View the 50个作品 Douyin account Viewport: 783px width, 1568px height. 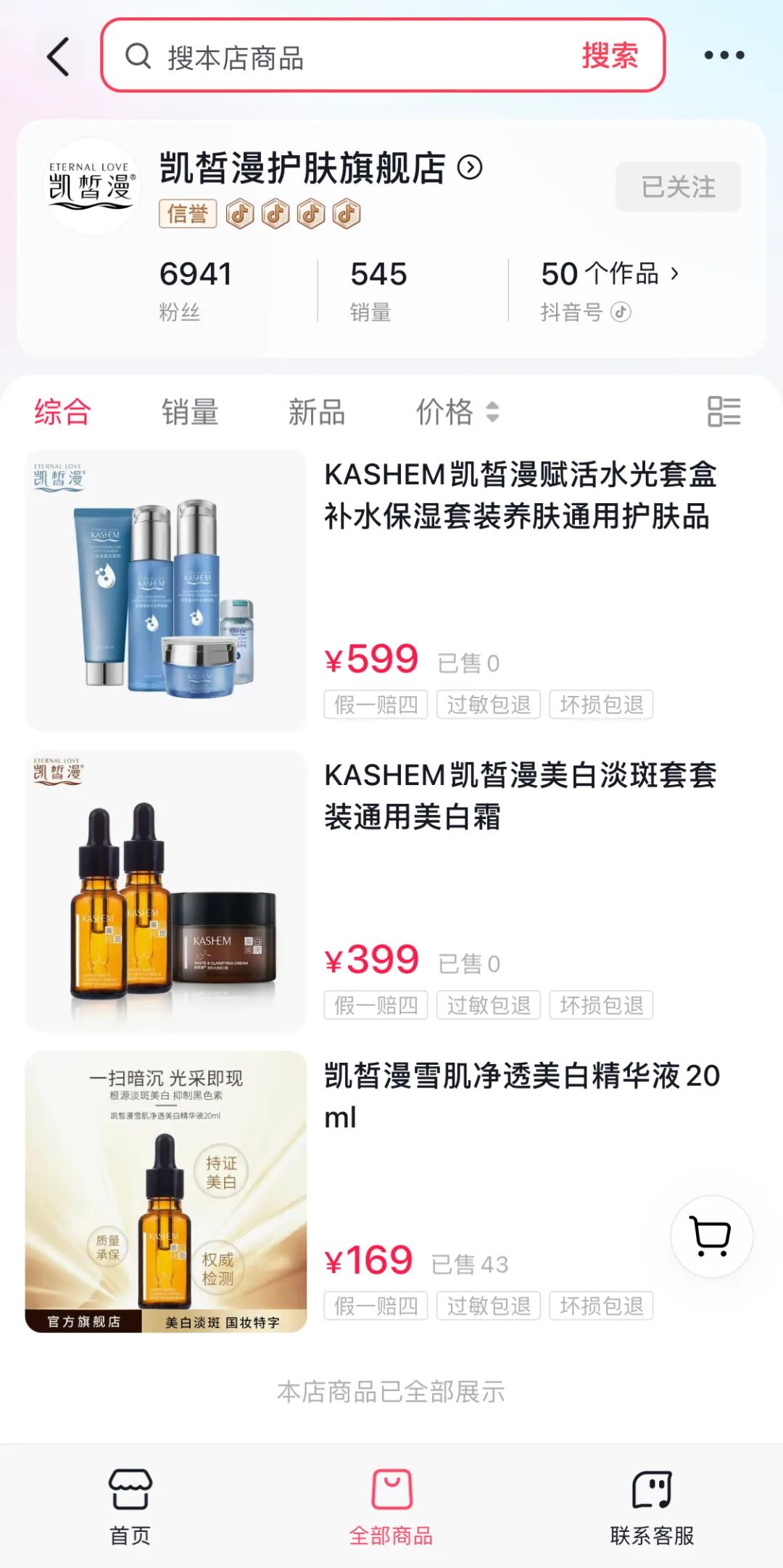pos(609,275)
